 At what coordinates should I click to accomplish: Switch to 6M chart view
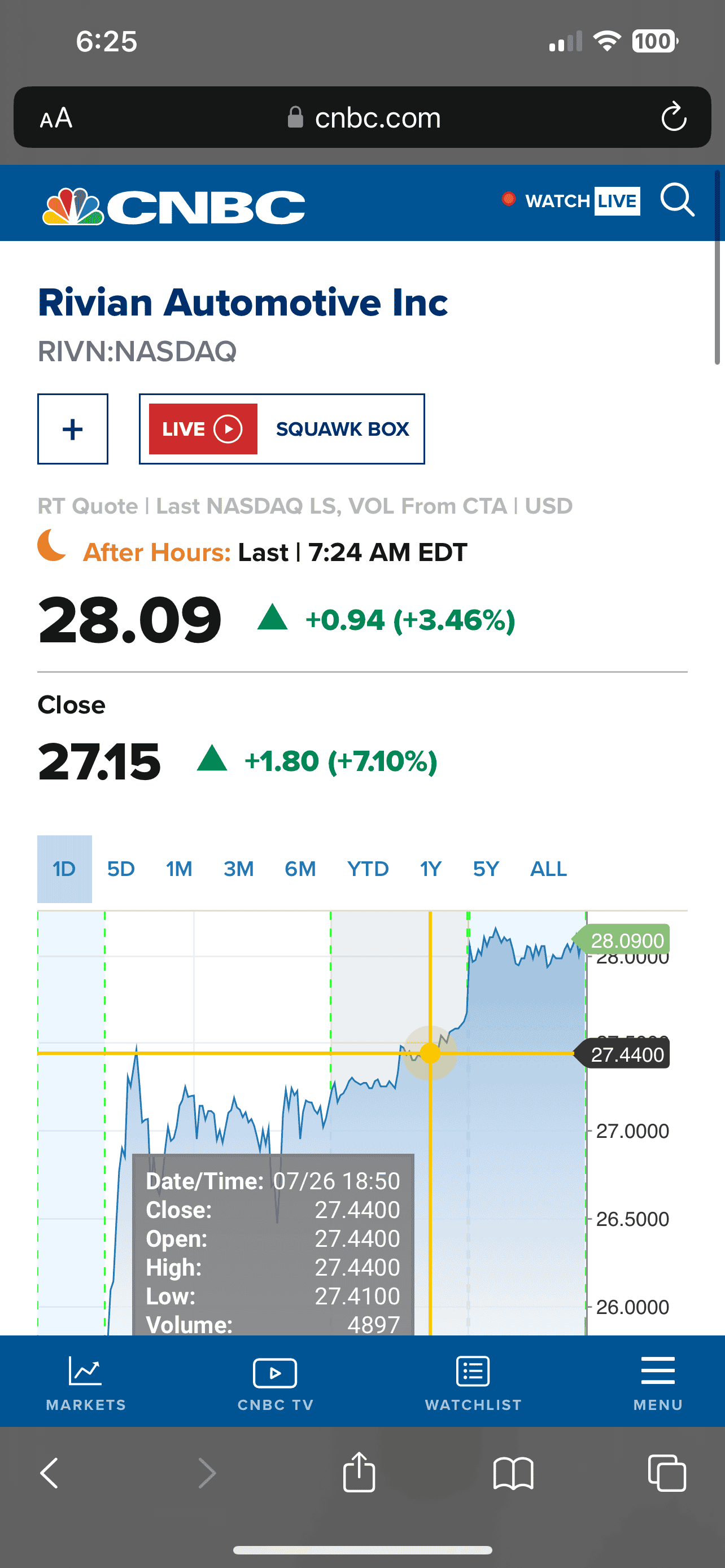point(300,869)
